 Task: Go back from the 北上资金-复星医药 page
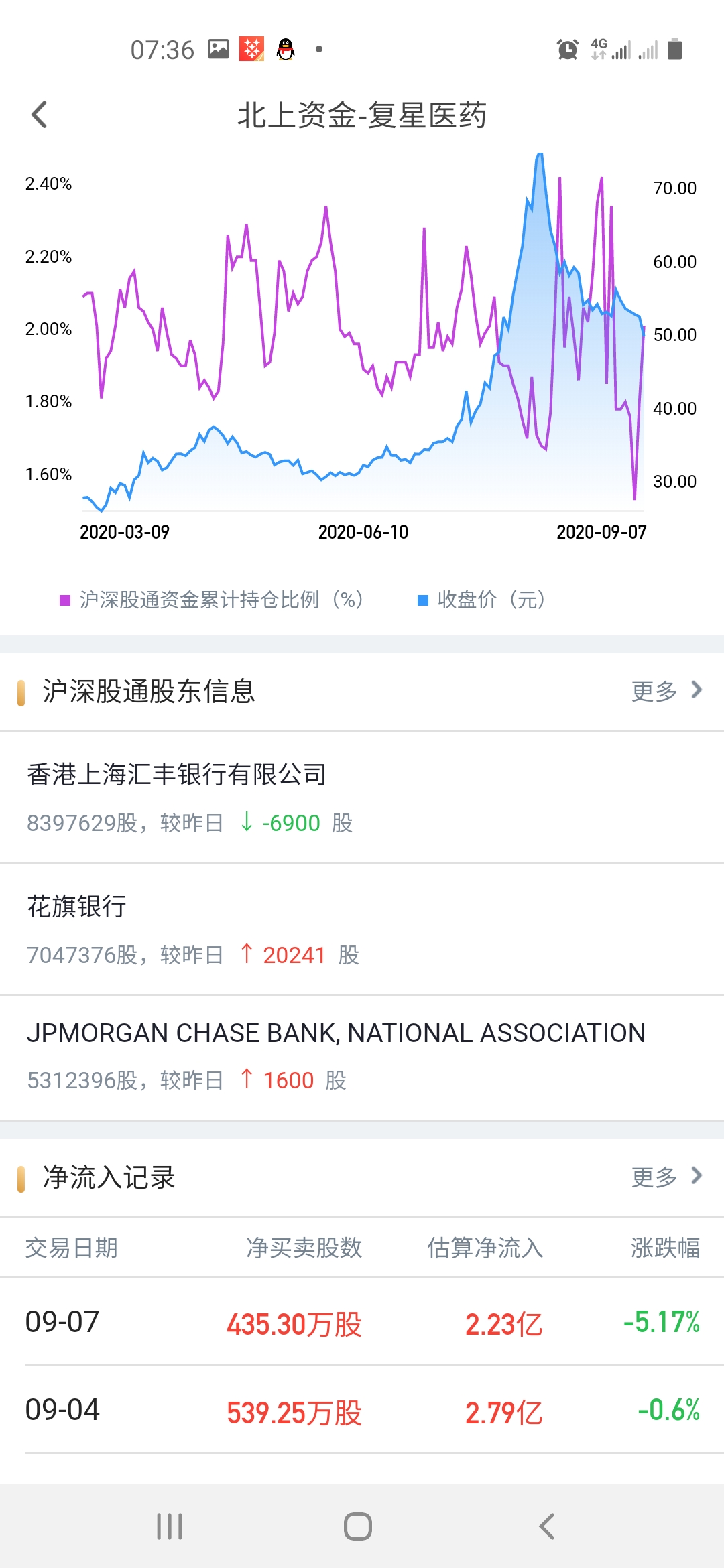[x=40, y=115]
